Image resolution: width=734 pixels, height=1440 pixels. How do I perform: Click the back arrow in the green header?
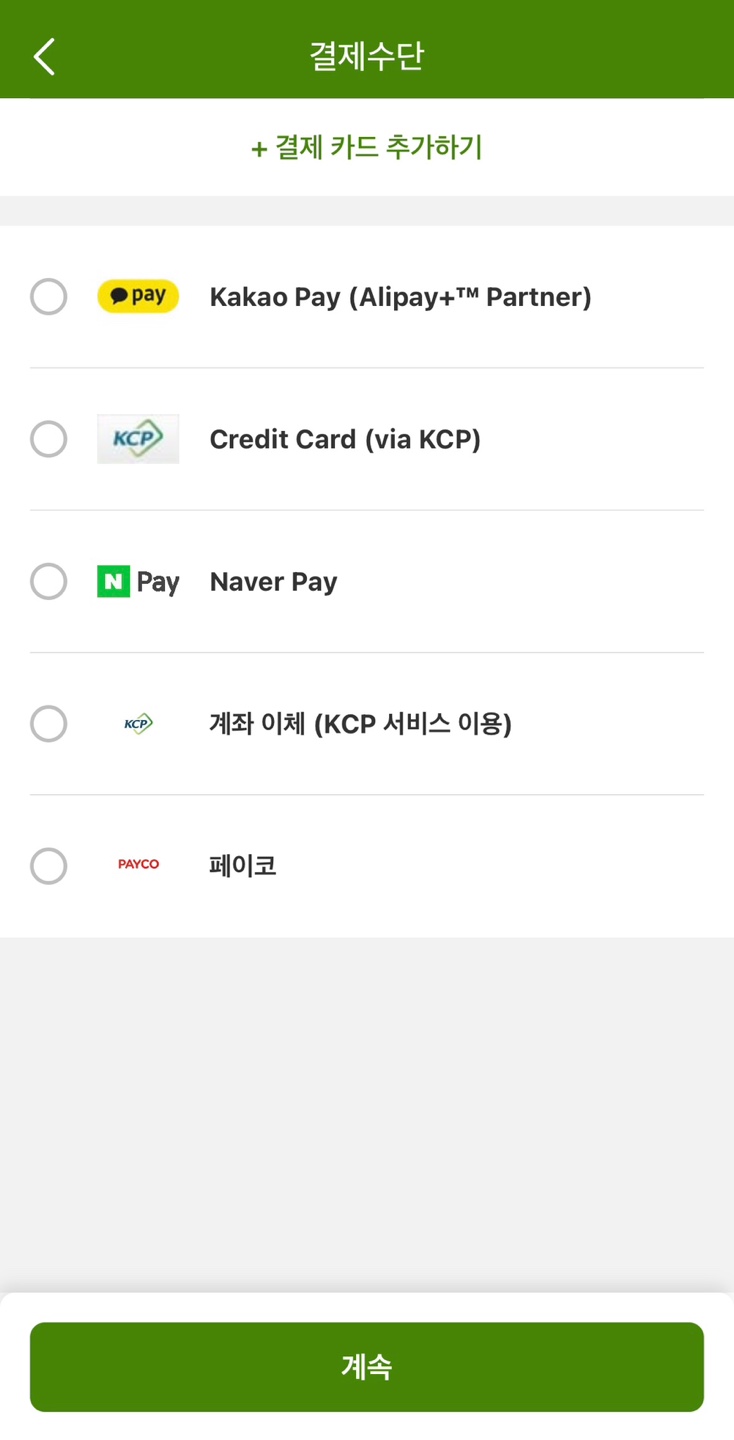[42, 56]
